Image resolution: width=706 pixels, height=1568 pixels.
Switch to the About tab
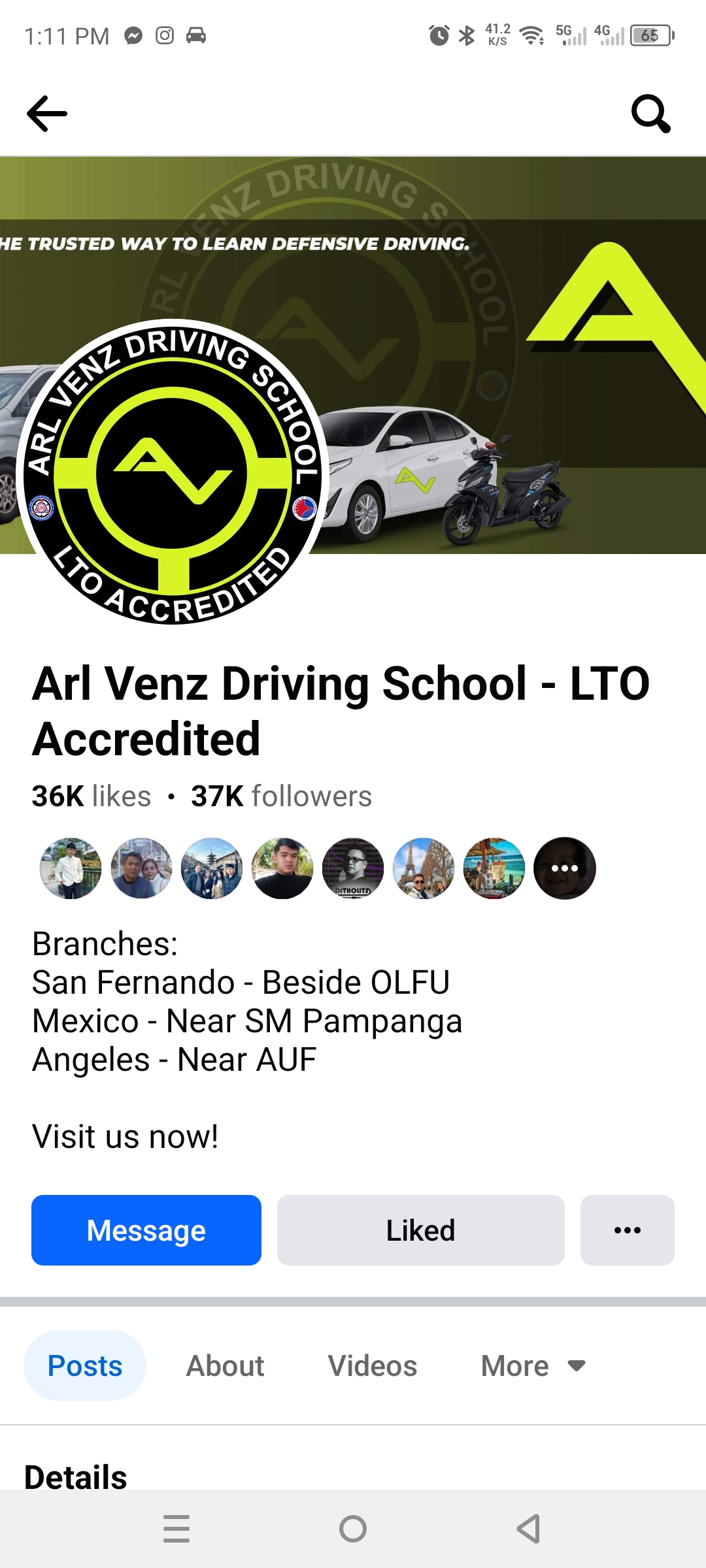point(225,1365)
